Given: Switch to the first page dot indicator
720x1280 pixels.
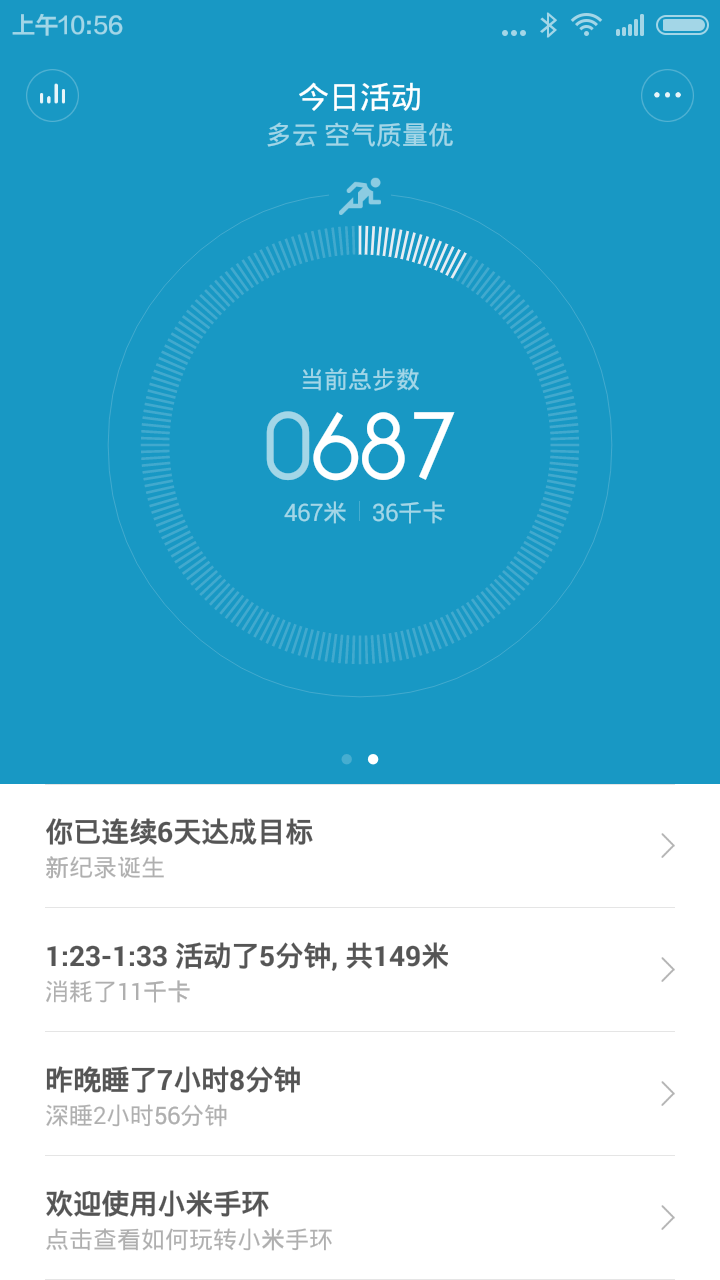Looking at the screenshot, I should coord(347,759).
